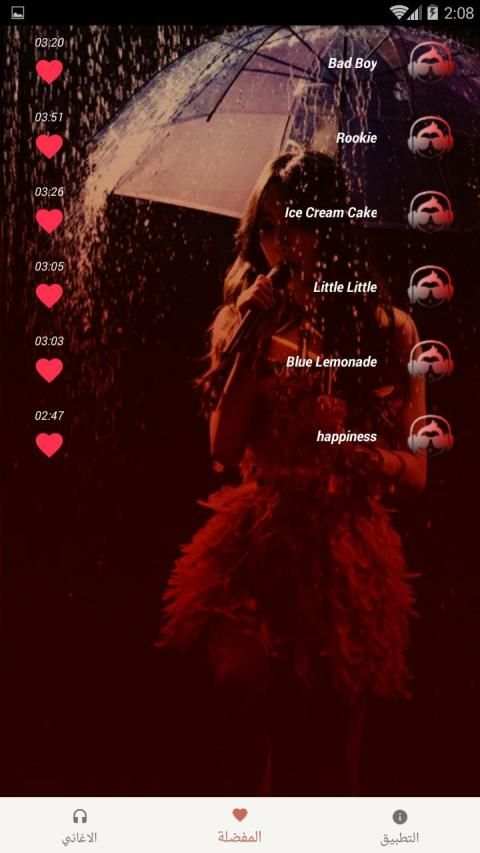The image size is (480, 853).
Task: Switch to the الاغاني tab
Action: [80, 825]
